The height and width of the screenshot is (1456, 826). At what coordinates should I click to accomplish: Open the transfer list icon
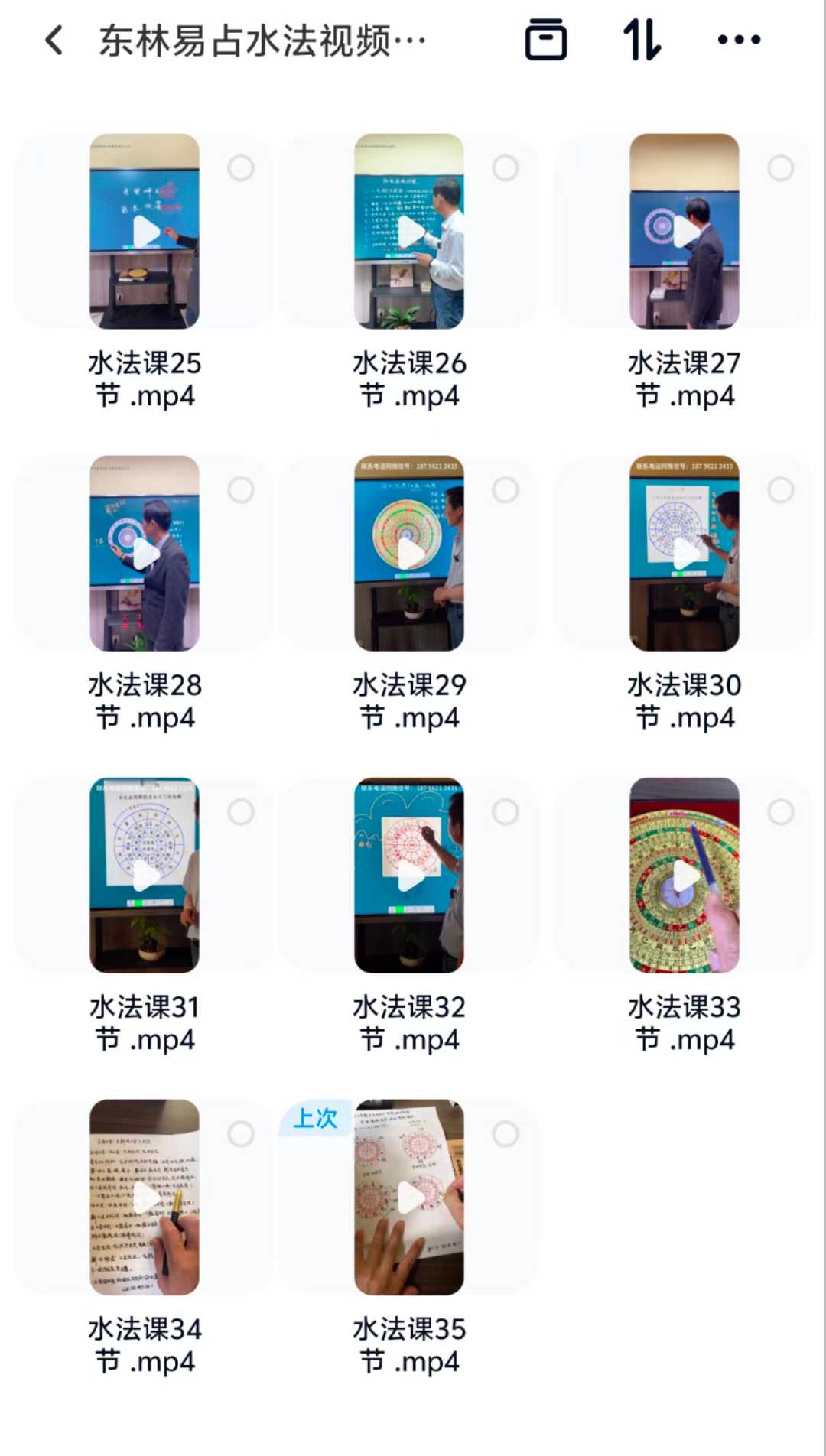tap(545, 40)
